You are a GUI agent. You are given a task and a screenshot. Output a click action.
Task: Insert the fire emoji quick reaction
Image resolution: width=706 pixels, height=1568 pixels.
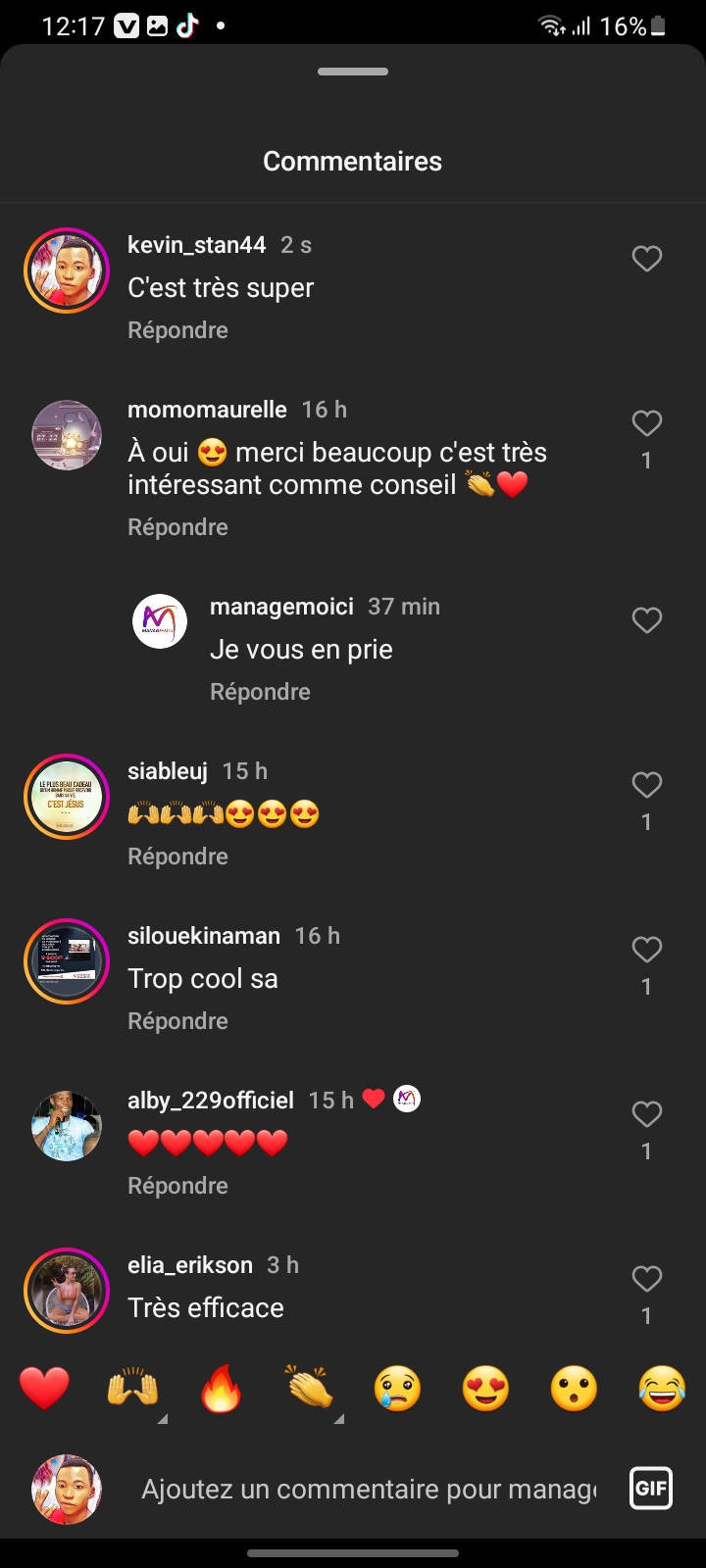[221, 1389]
